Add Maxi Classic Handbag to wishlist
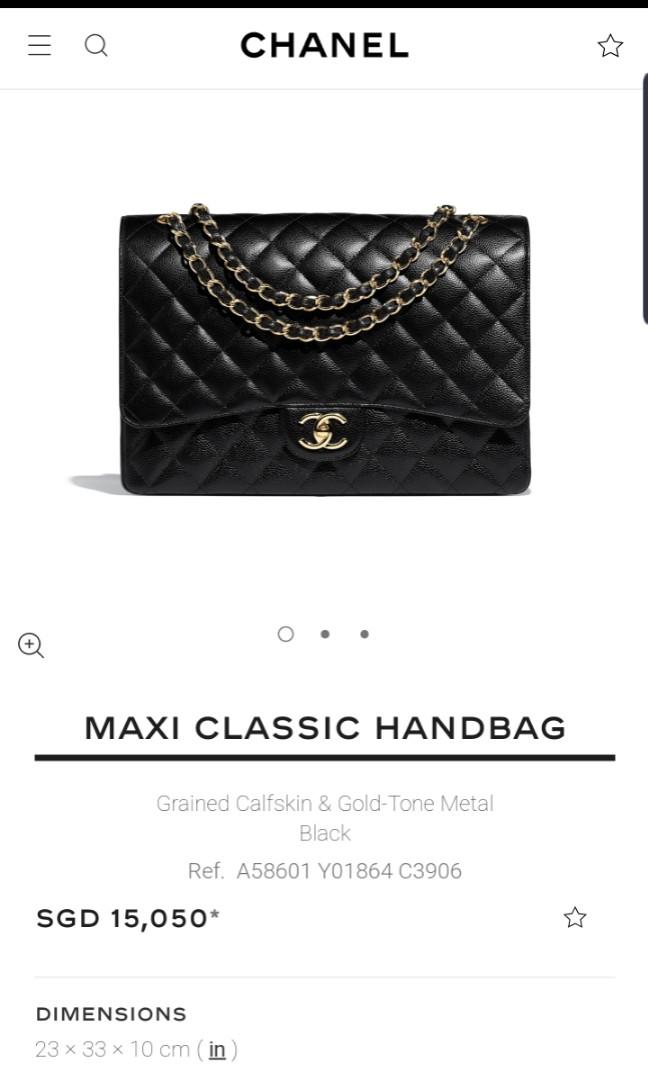Viewport: 648px width, 1080px height. [x=574, y=917]
